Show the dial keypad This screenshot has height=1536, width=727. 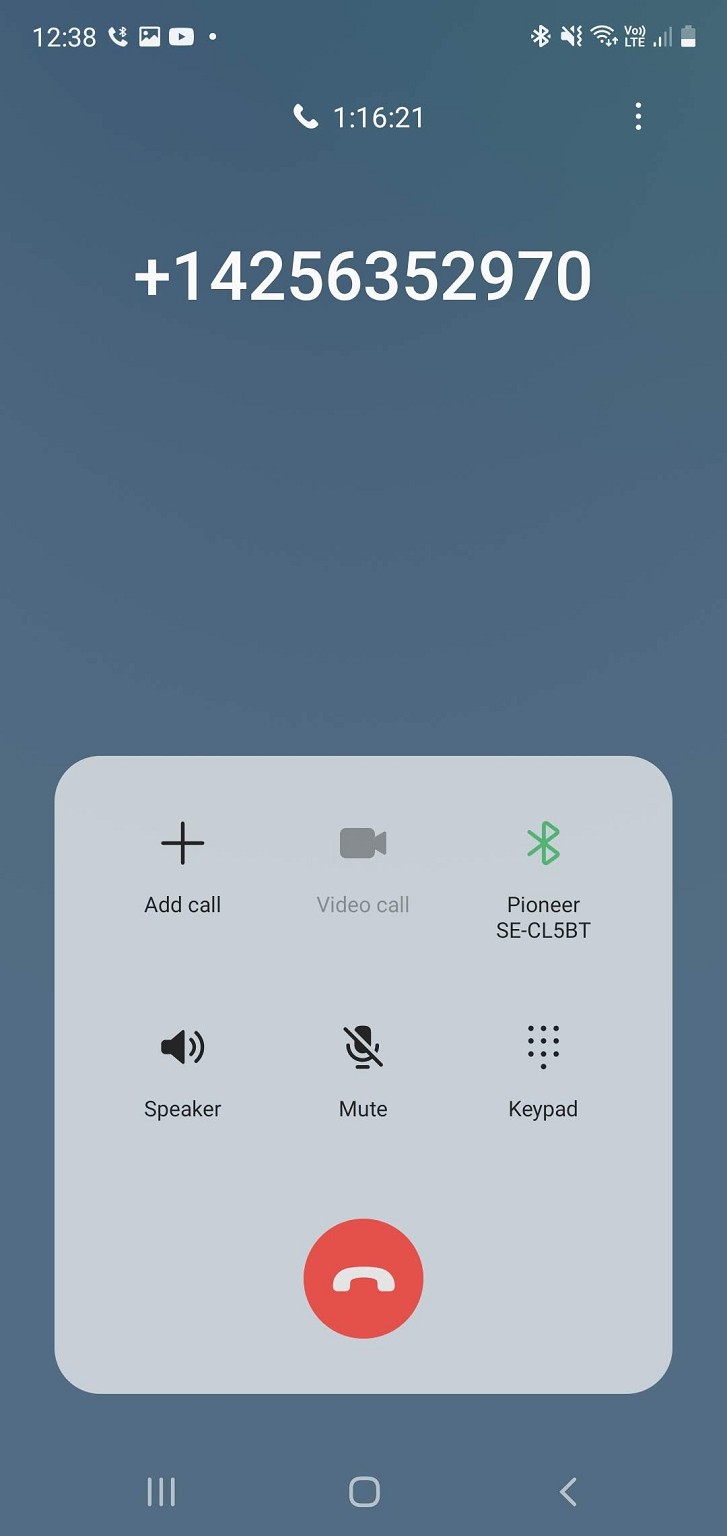pos(543,1068)
